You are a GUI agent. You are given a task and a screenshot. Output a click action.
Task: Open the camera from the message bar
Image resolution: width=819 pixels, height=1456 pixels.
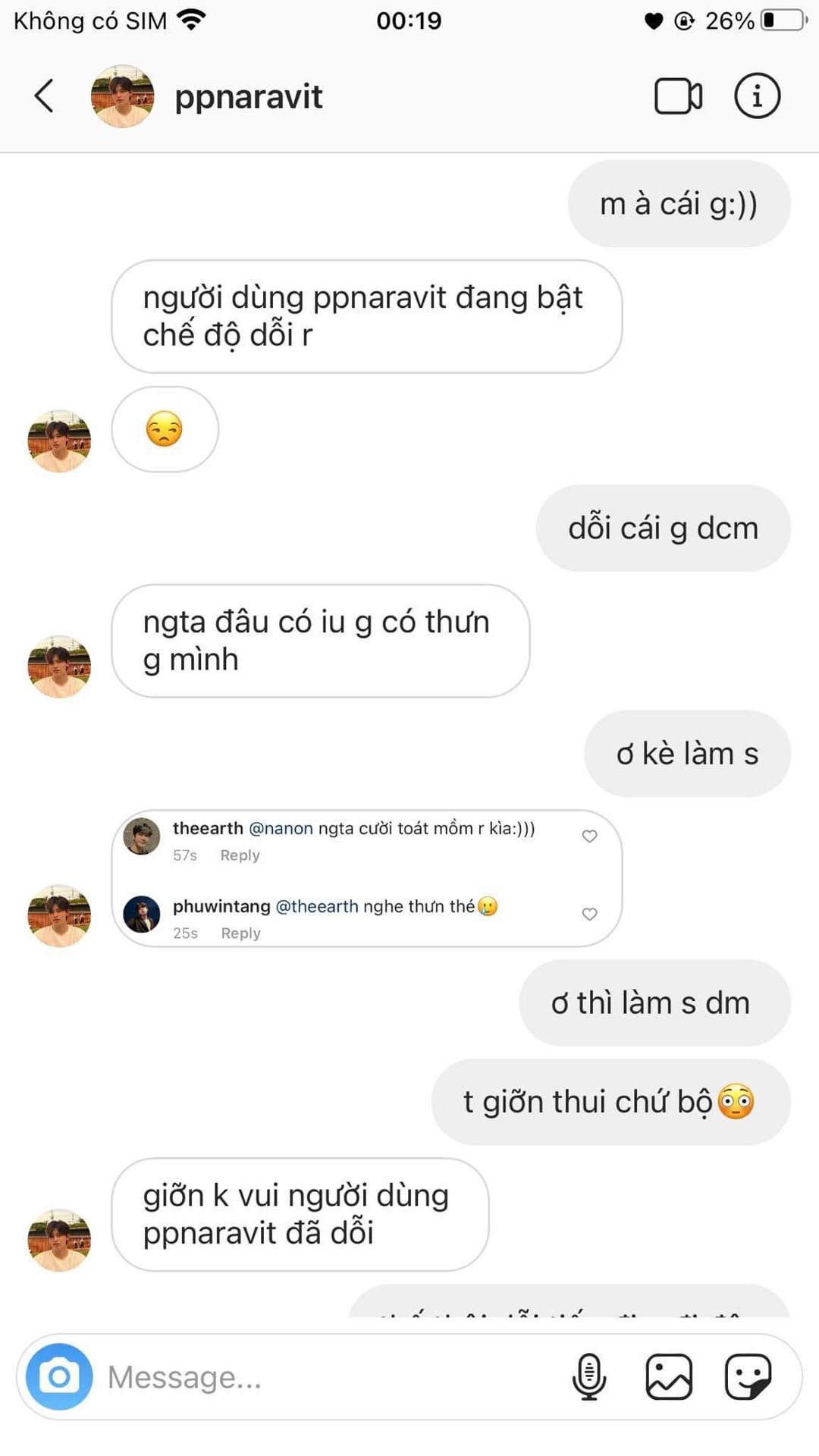[x=59, y=1376]
